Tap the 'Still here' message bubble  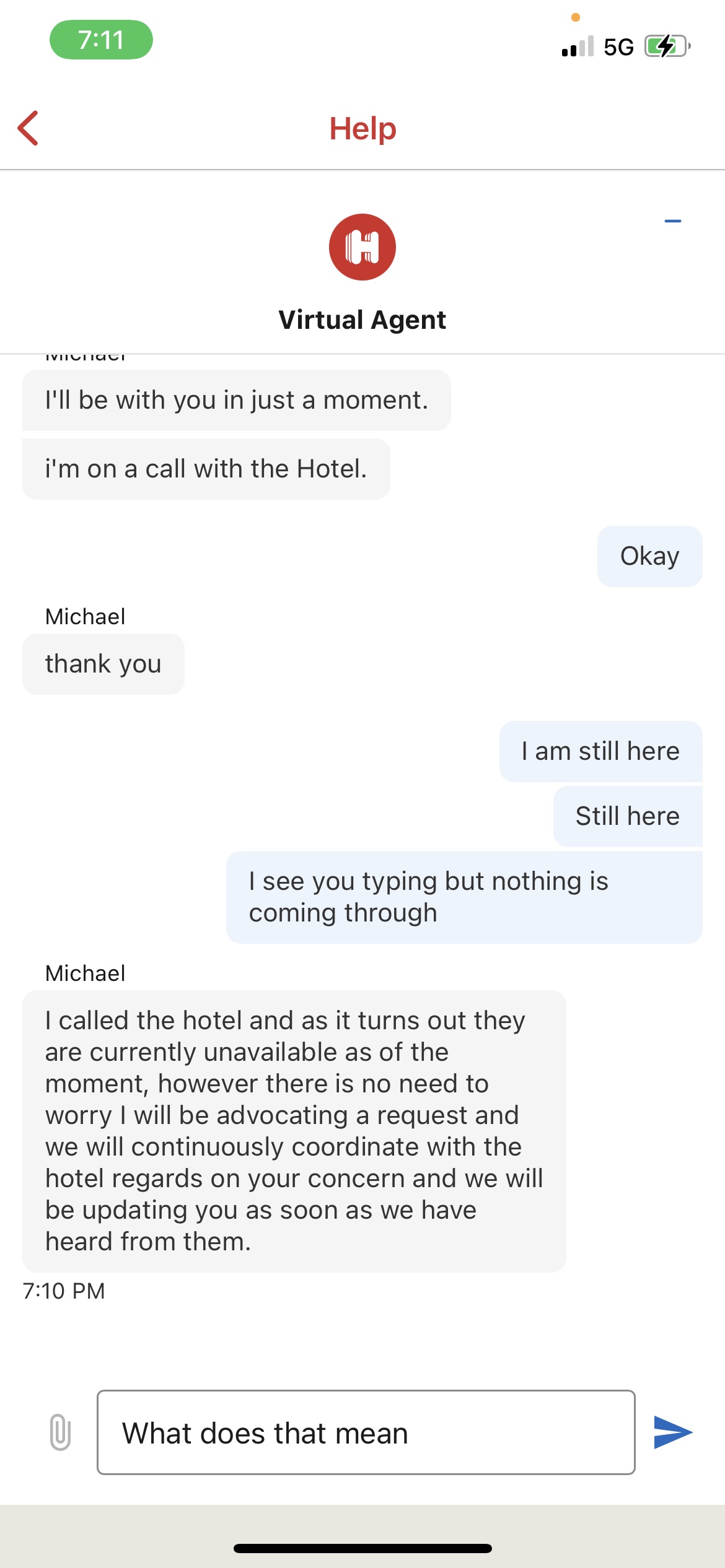point(626,816)
